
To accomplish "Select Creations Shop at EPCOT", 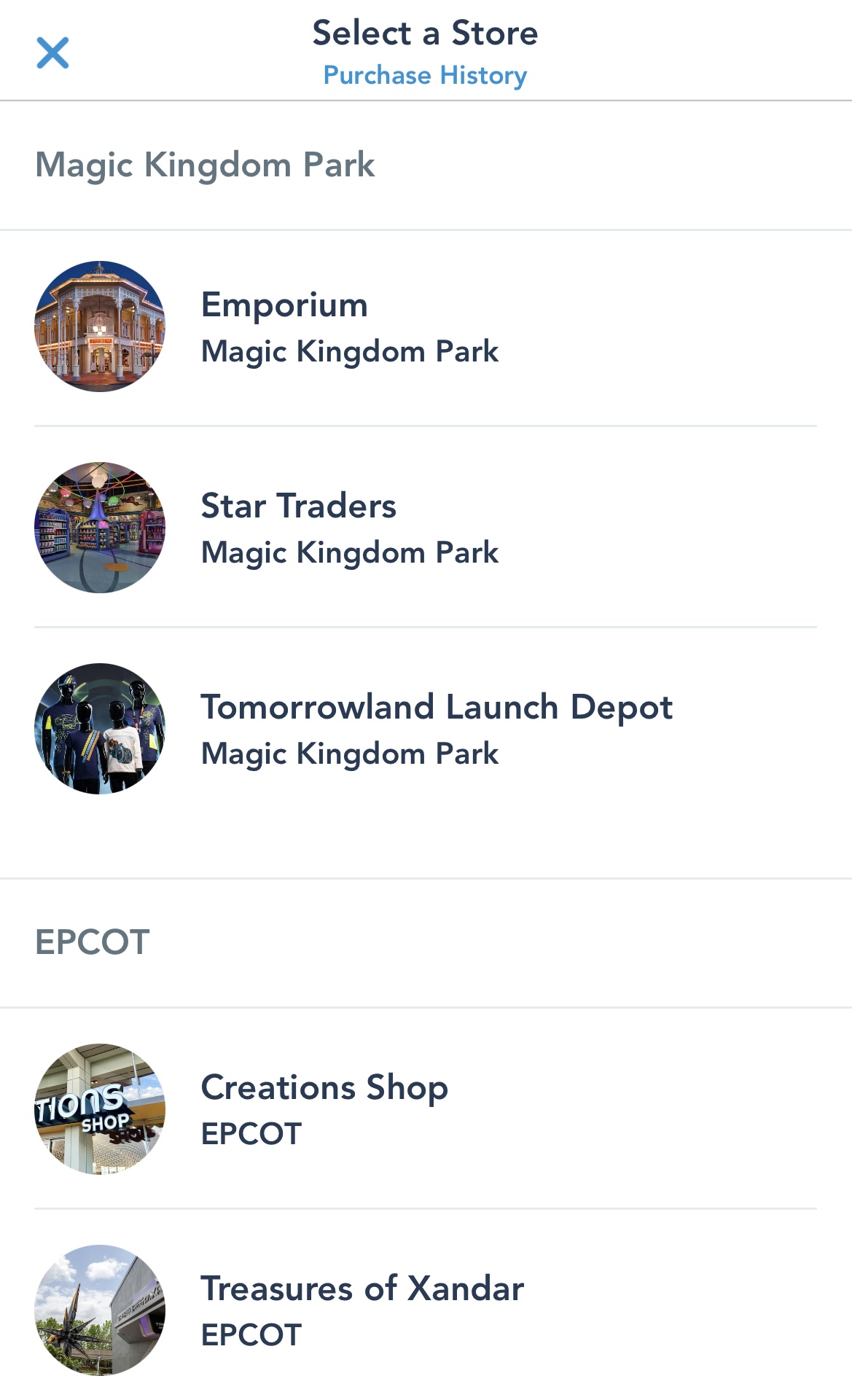I will click(426, 1108).
